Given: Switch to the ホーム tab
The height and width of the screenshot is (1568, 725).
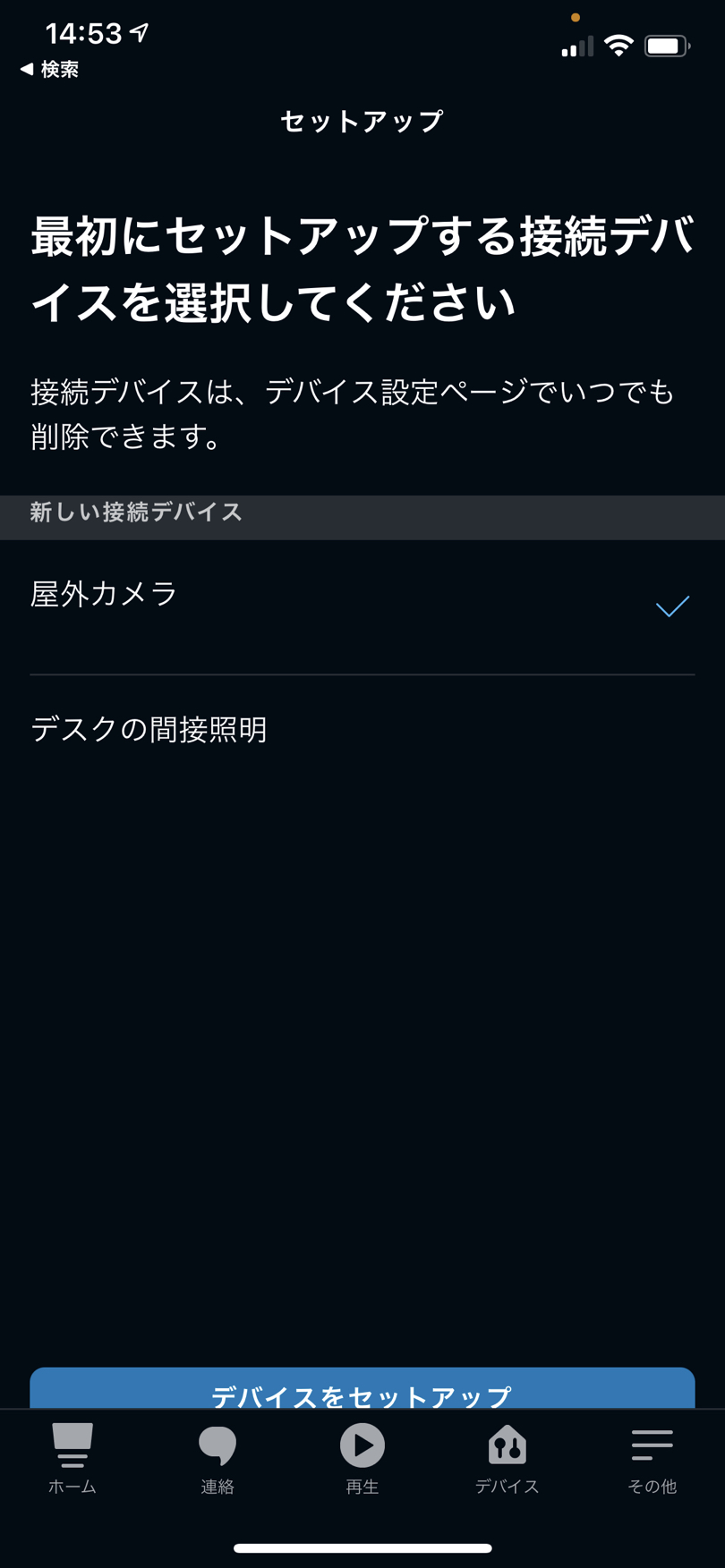Looking at the screenshot, I should 72,1459.
